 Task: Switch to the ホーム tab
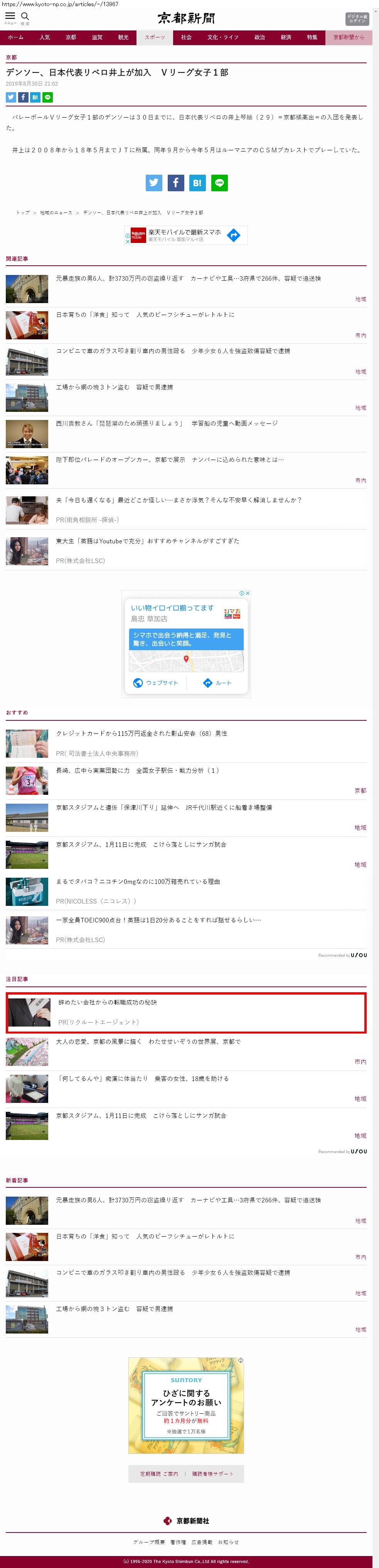[16, 38]
